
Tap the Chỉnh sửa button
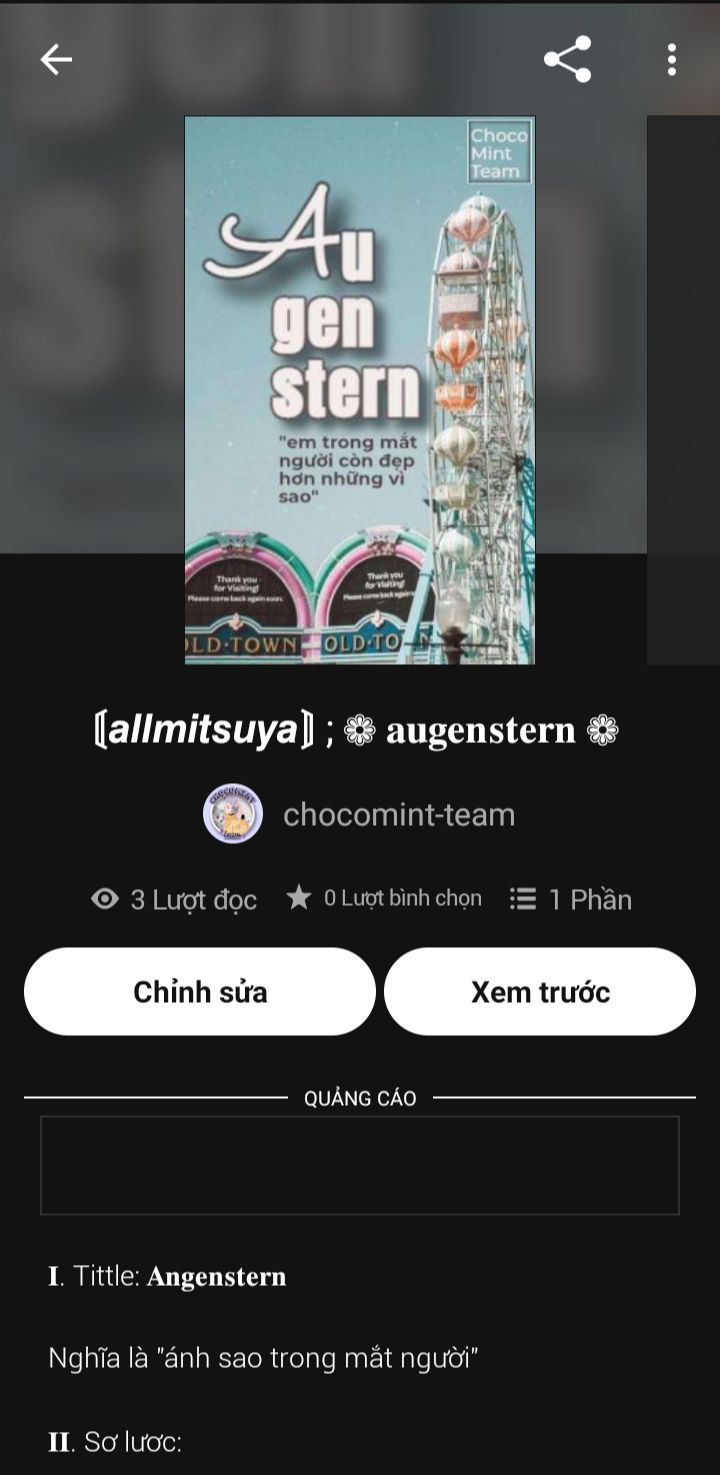[200, 992]
